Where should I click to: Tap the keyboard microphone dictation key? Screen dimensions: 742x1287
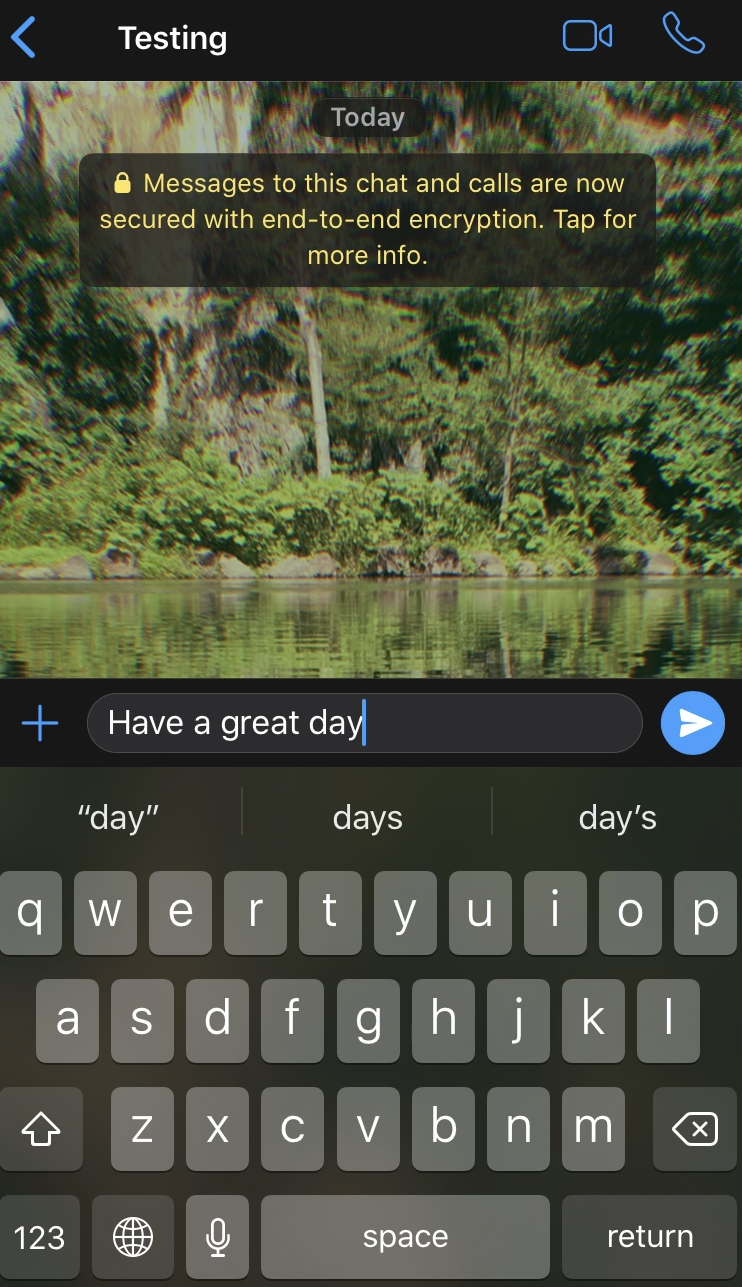216,1237
